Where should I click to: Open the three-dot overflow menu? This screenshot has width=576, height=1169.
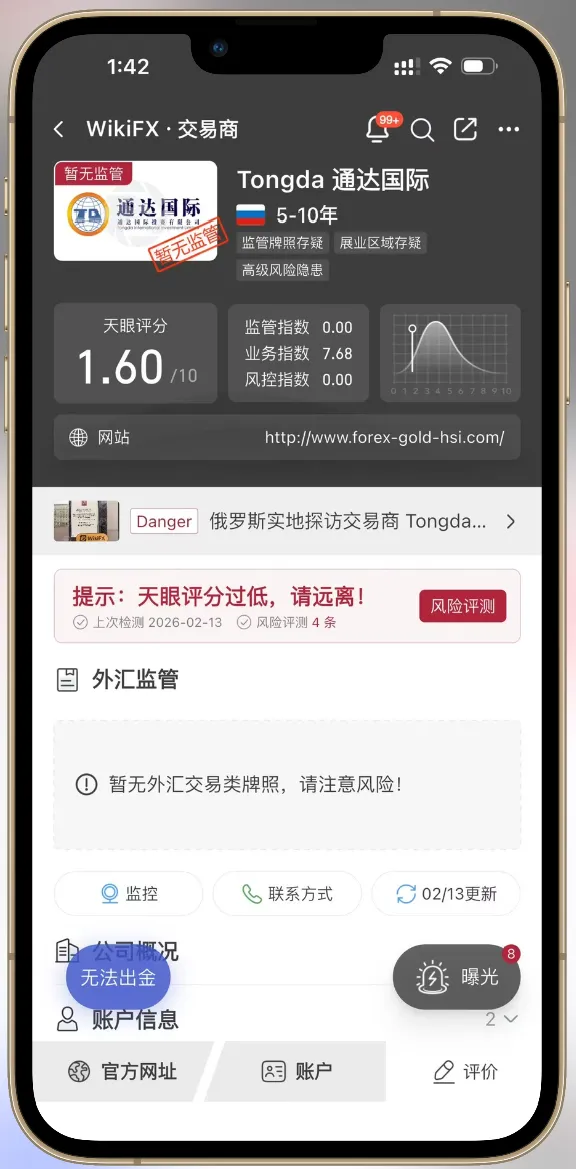click(x=509, y=130)
